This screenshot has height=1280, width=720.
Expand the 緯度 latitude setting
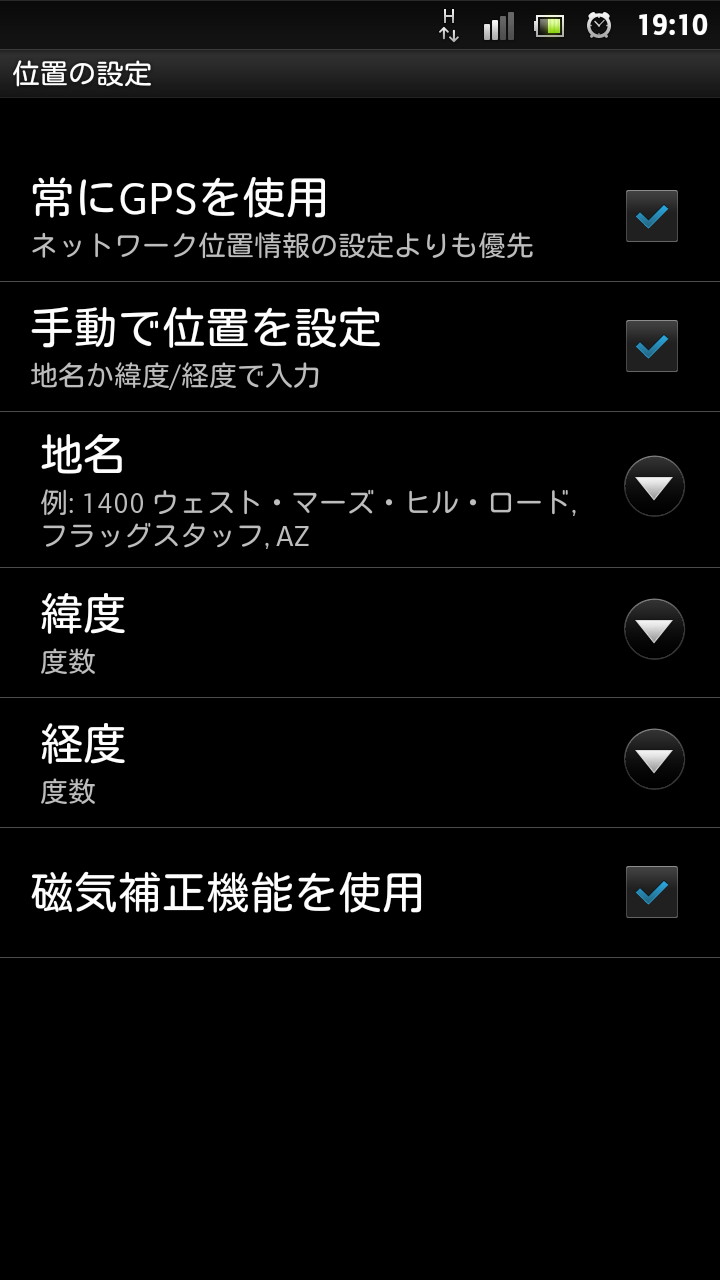click(x=654, y=629)
